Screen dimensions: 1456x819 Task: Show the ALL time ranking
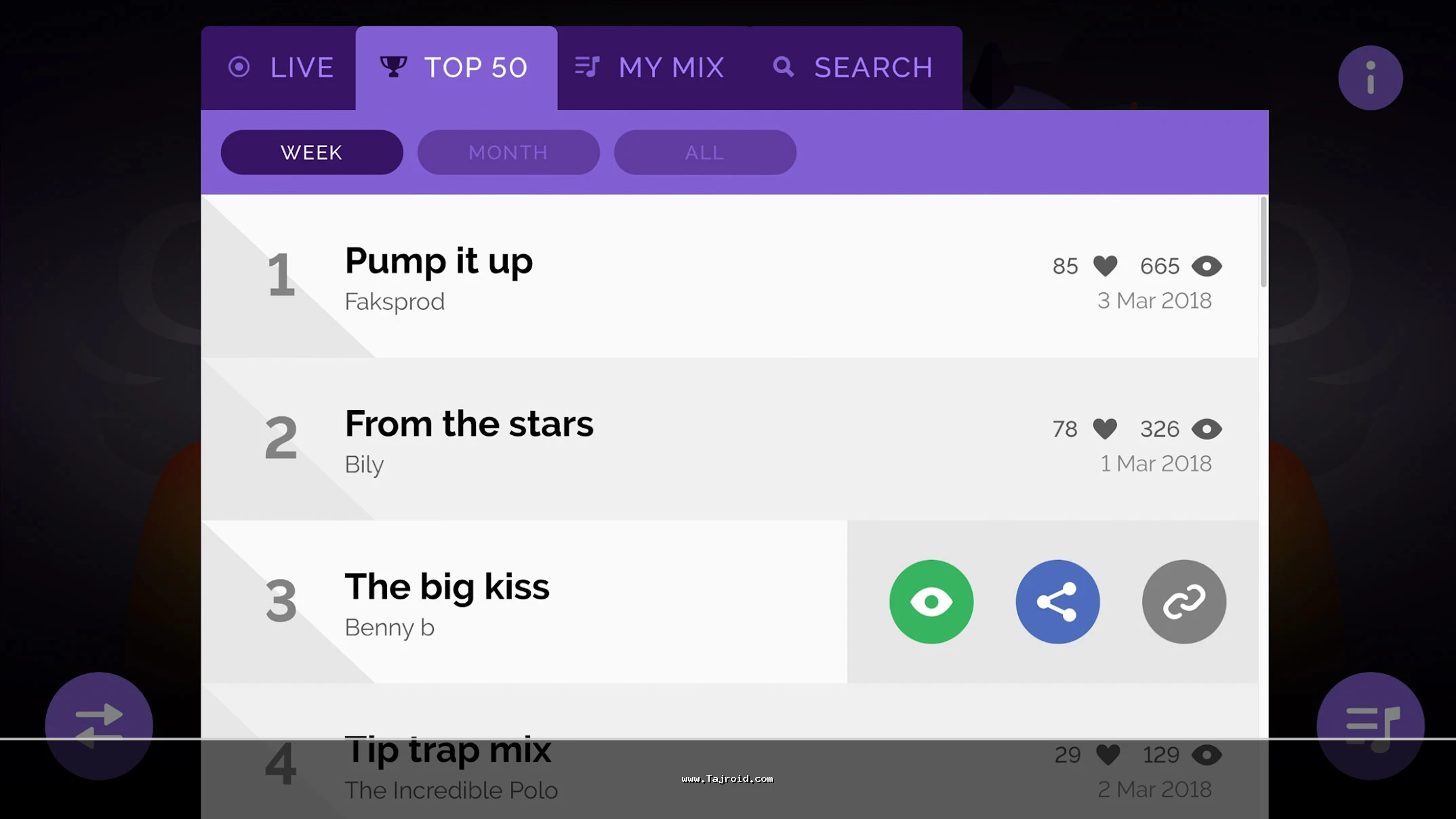point(705,153)
